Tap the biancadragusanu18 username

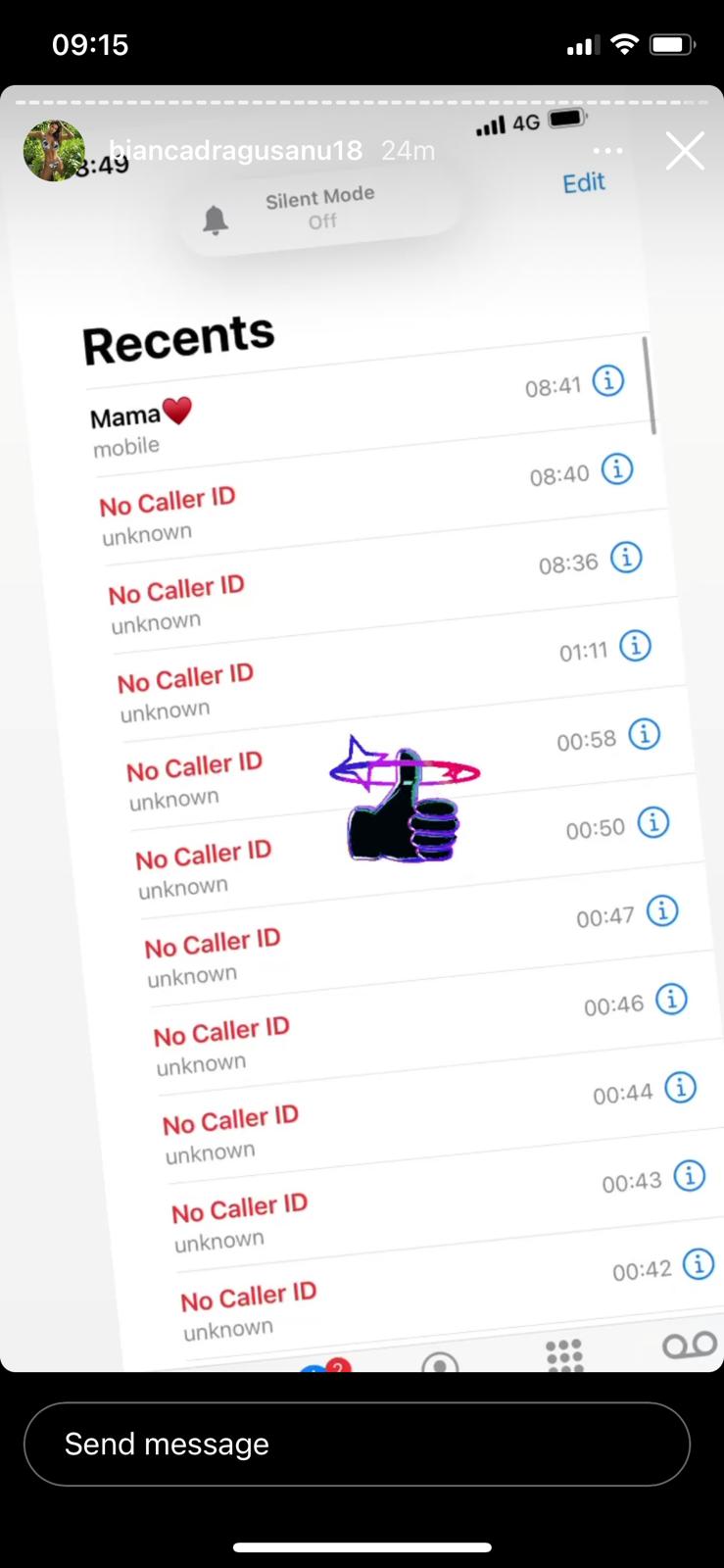[235, 151]
